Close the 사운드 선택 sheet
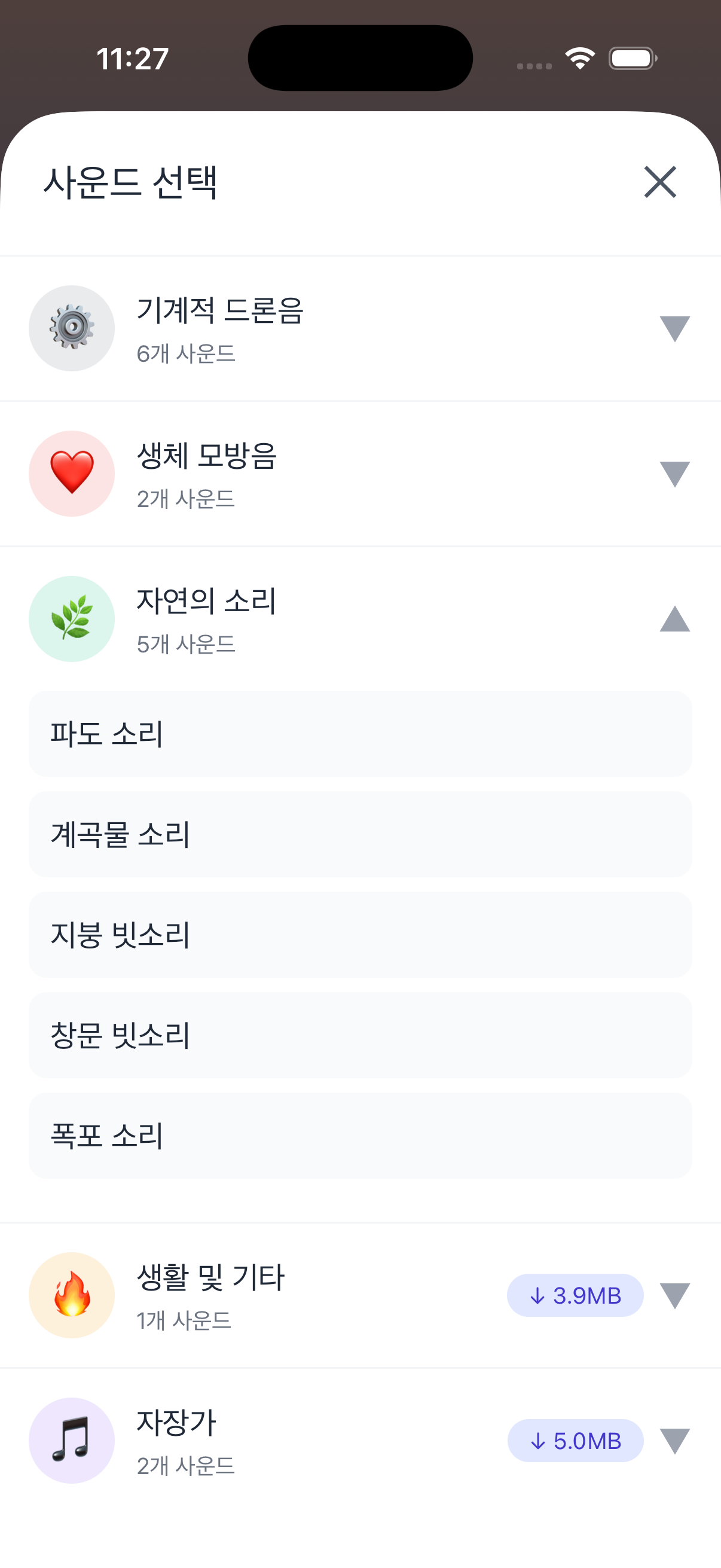The width and height of the screenshot is (721, 1568). (x=659, y=182)
